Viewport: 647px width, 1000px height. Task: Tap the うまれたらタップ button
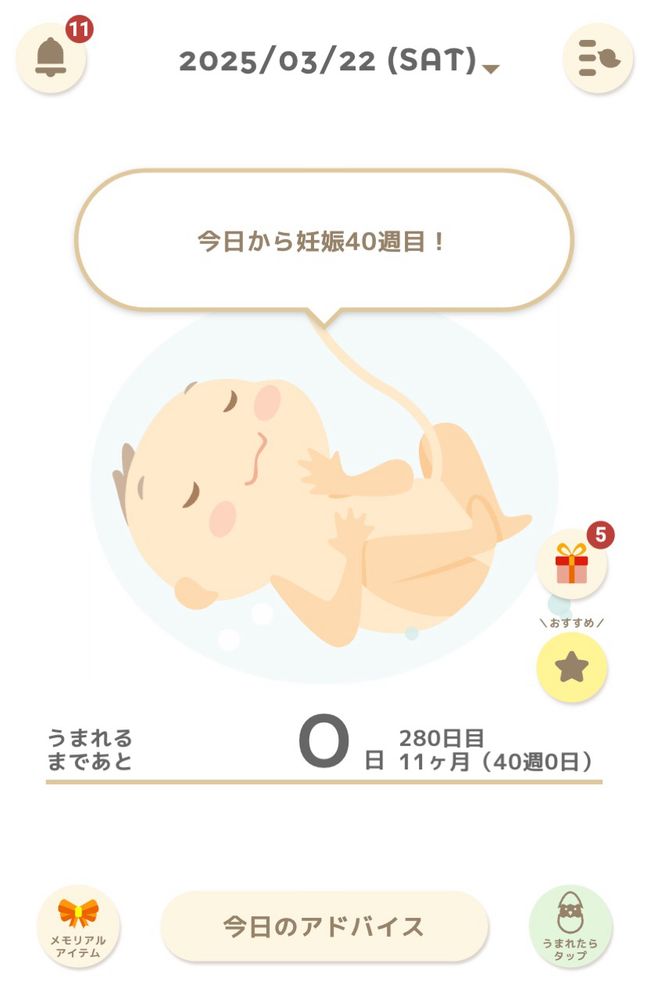click(570, 926)
